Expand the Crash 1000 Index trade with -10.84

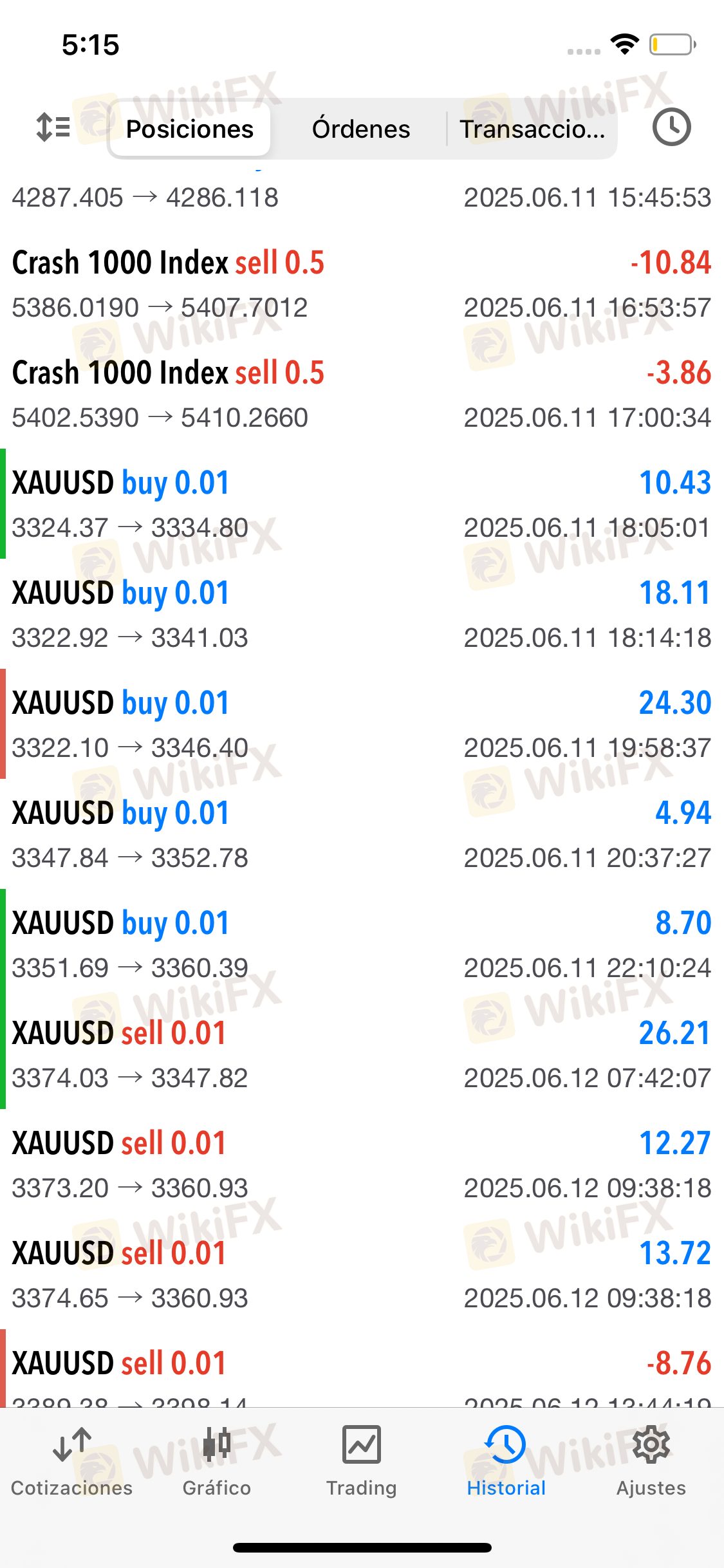point(362,283)
